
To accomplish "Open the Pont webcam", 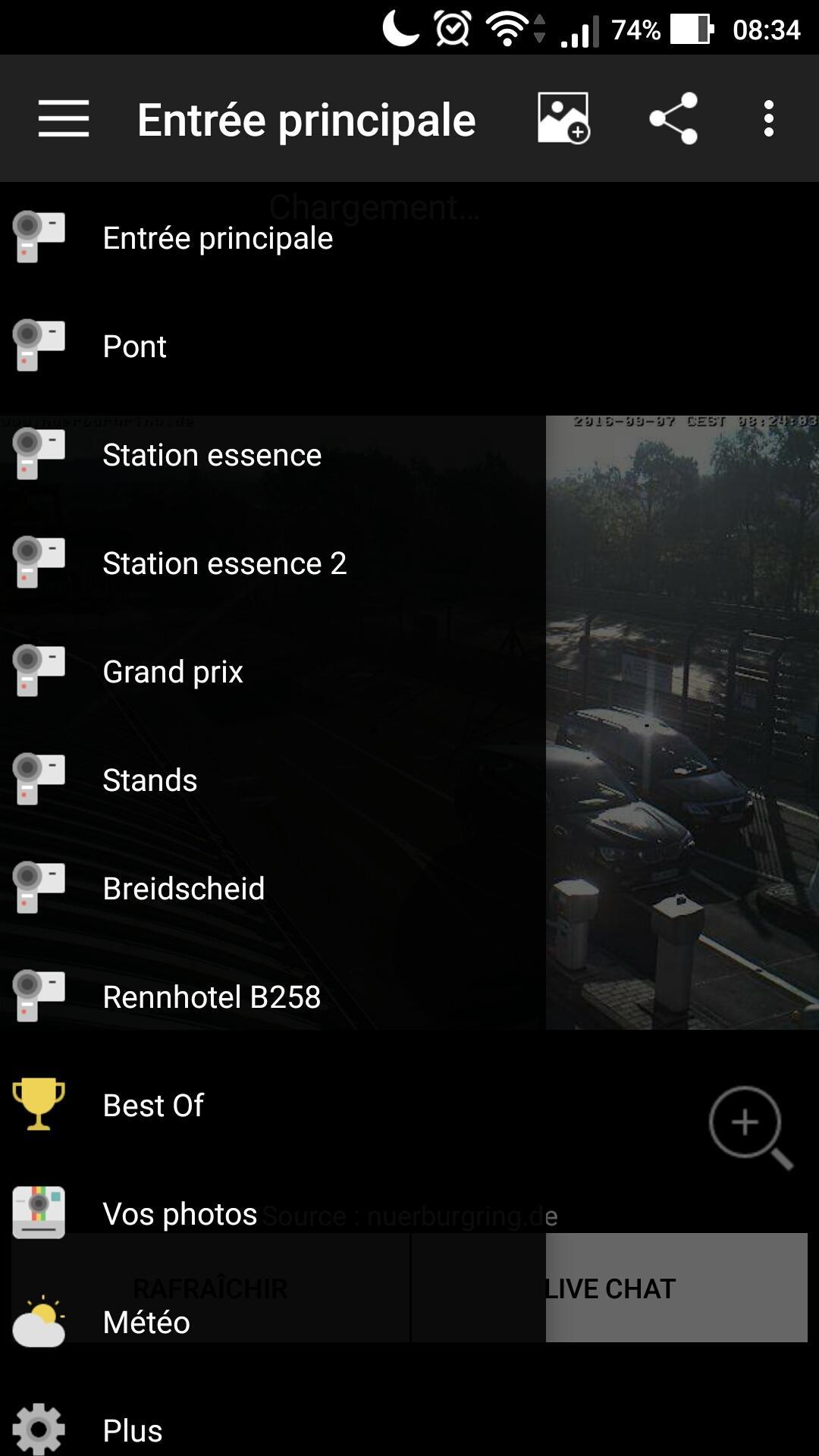I will point(135,347).
